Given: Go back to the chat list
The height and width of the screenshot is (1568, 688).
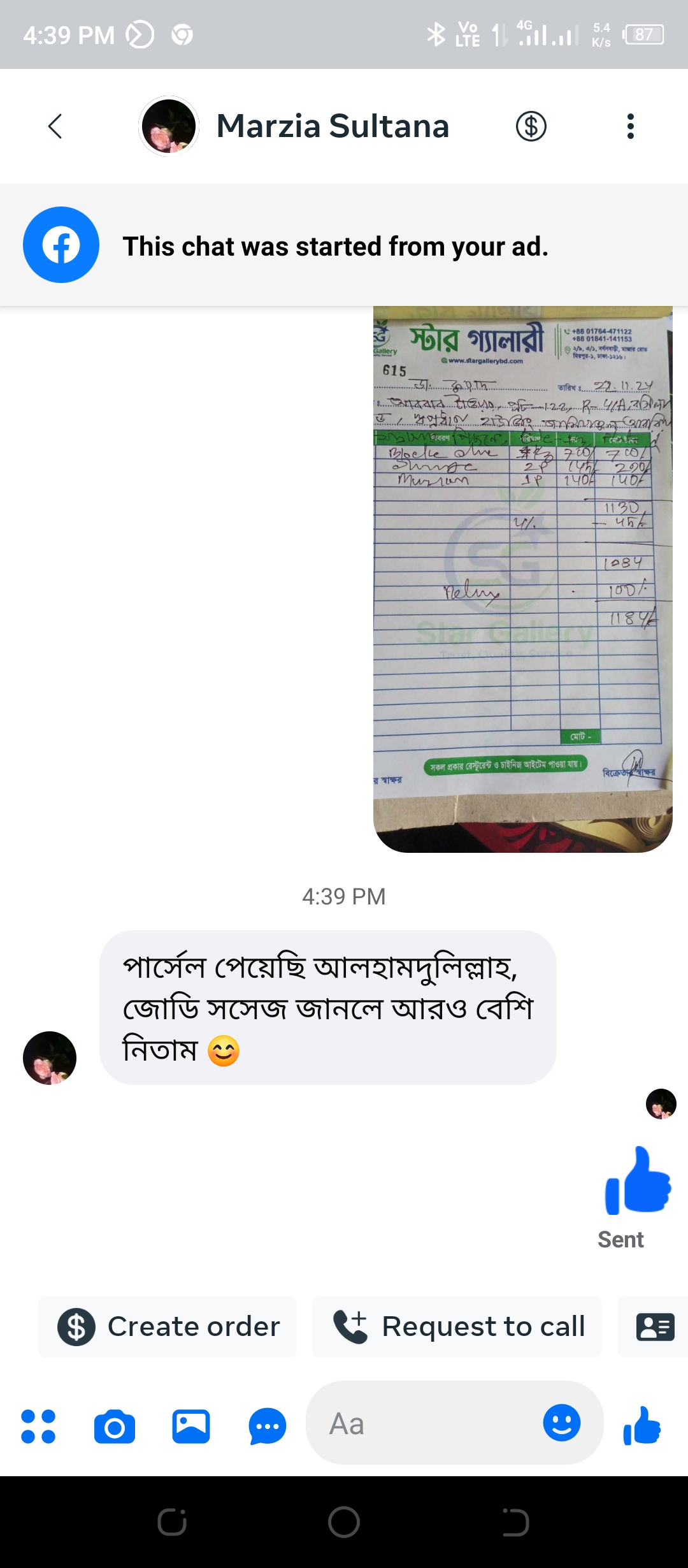Looking at the screenshot, I should point(55,126).
